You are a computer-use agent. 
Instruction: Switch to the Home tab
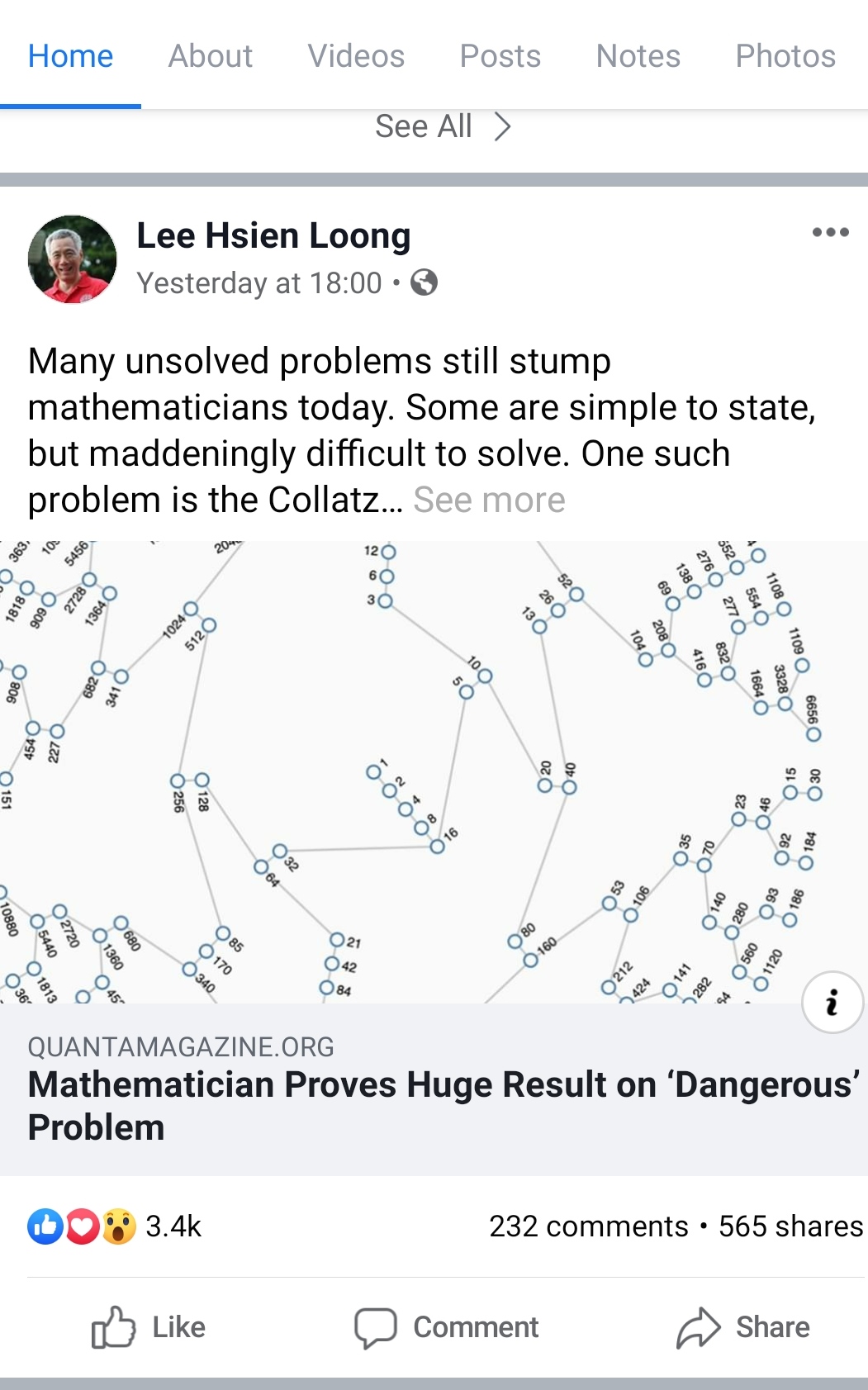(x=70, y=56)
